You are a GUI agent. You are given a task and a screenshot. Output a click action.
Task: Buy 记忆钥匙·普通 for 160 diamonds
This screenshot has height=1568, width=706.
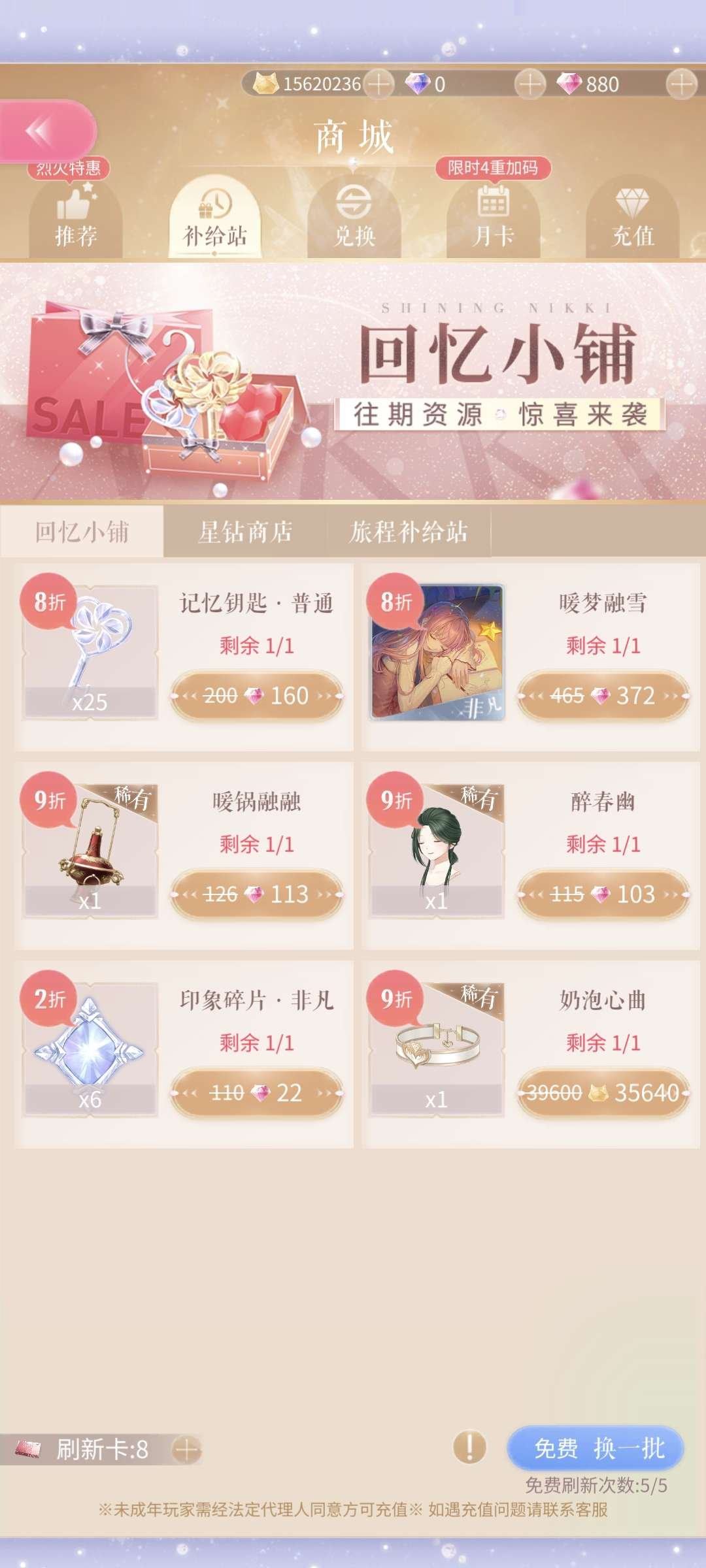pyautogui.click(x=256, y=696)
